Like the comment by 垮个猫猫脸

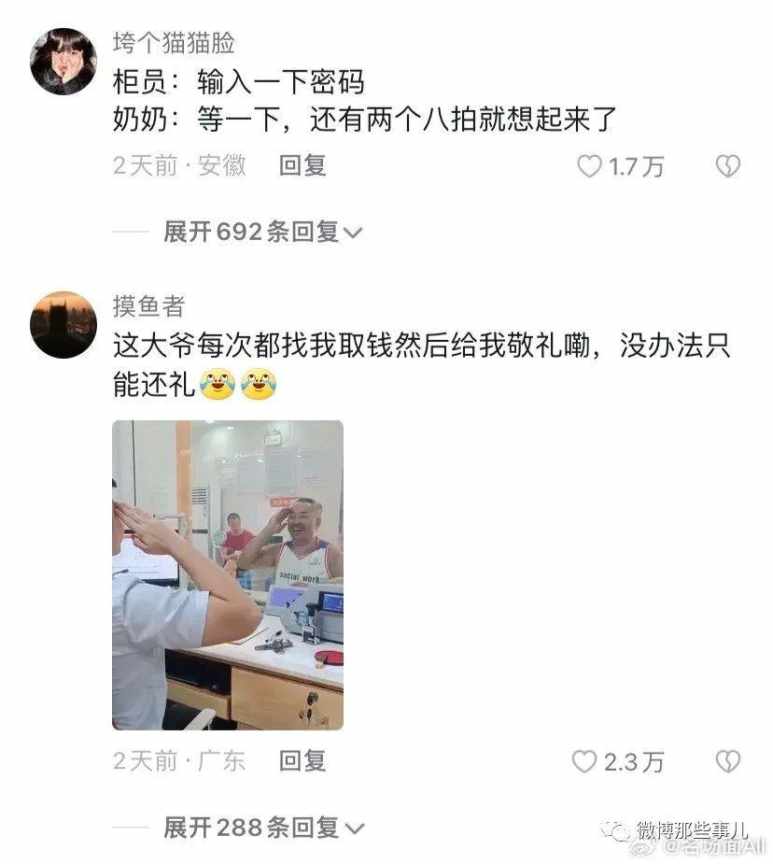[x=589, y=167]
